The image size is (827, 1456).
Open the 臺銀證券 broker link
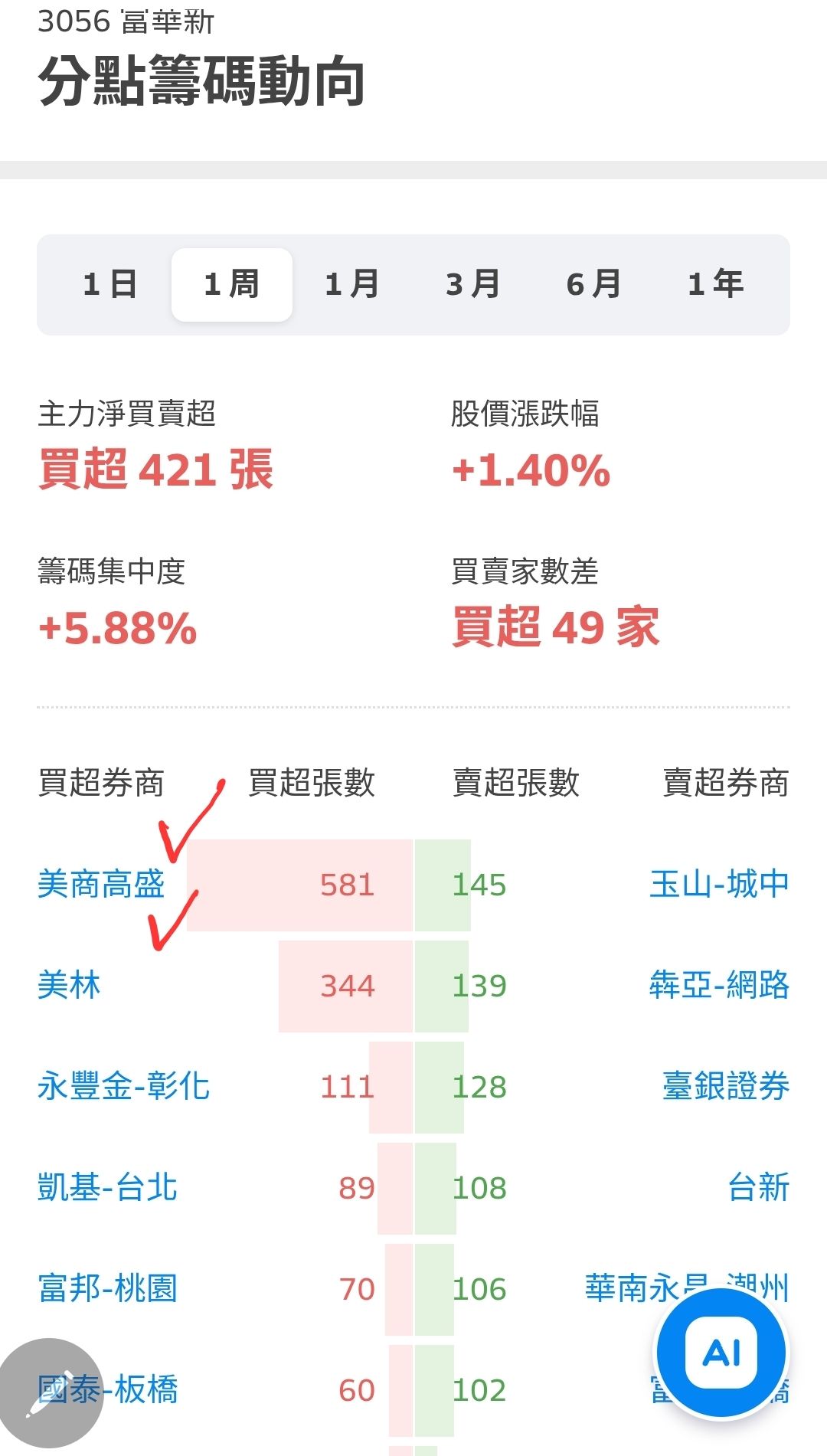tap(726, 1086)
